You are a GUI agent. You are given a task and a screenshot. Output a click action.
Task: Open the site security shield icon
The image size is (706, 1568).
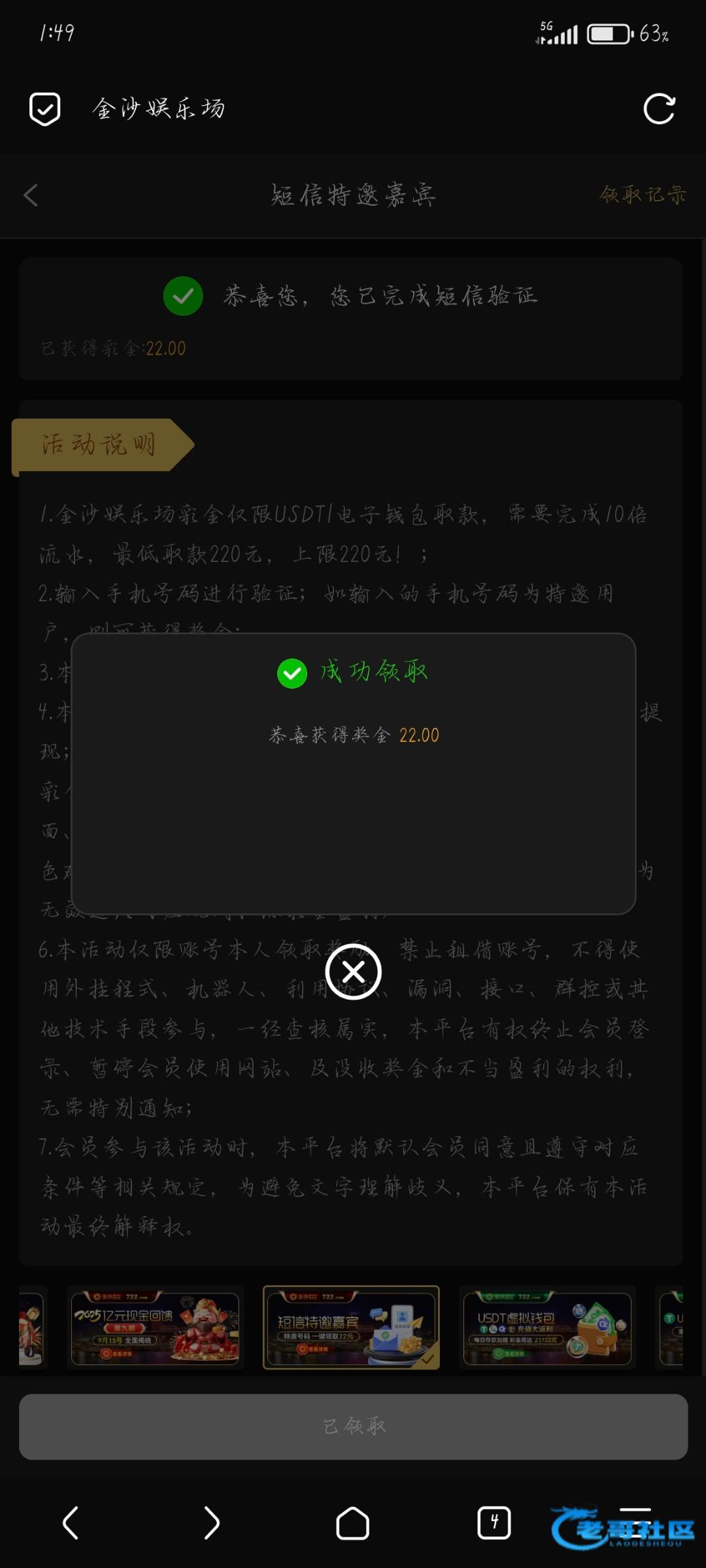pos(45,108)
